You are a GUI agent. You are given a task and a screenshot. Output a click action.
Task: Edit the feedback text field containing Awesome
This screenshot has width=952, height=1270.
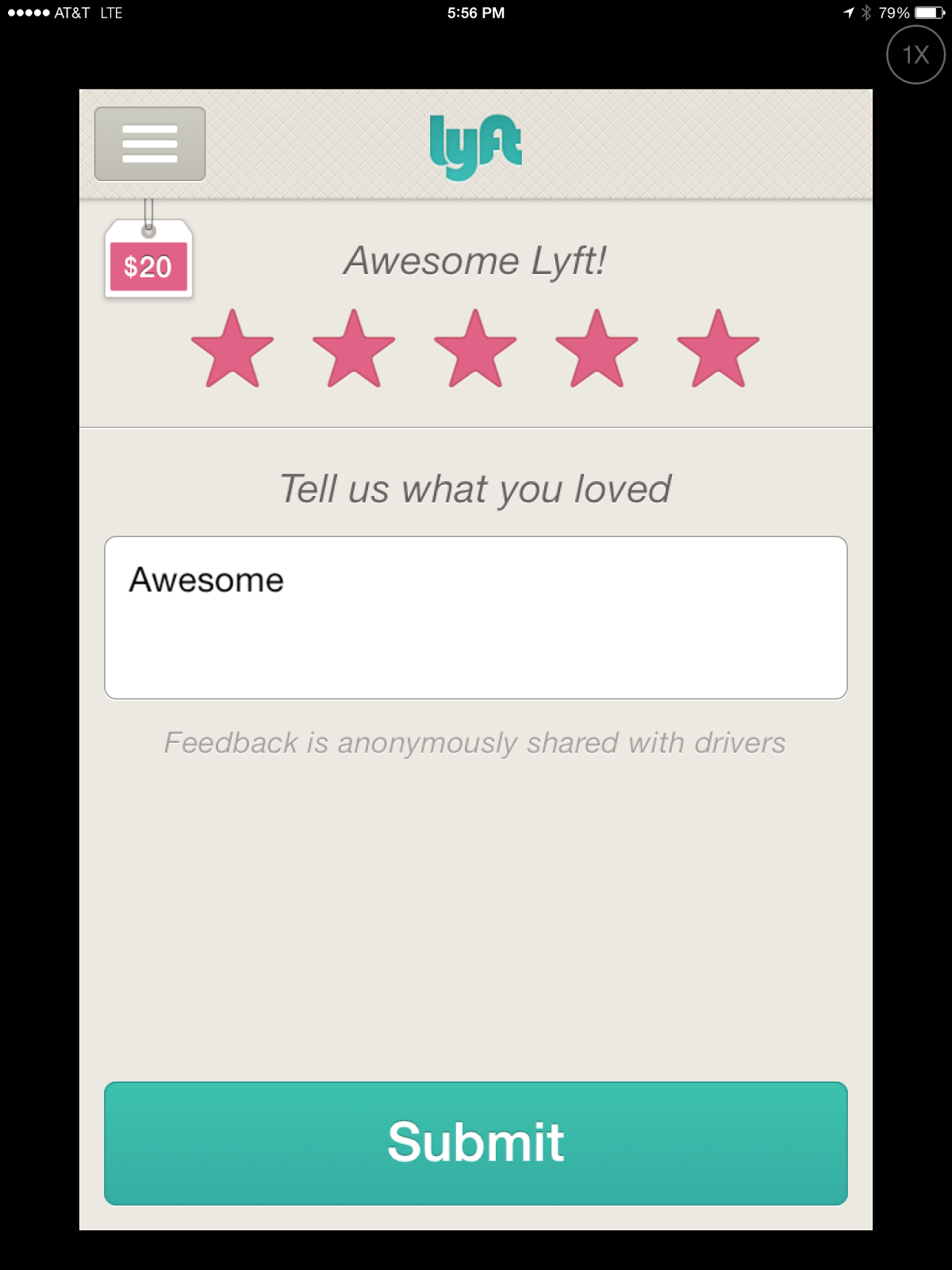click(x=476, y=618)
